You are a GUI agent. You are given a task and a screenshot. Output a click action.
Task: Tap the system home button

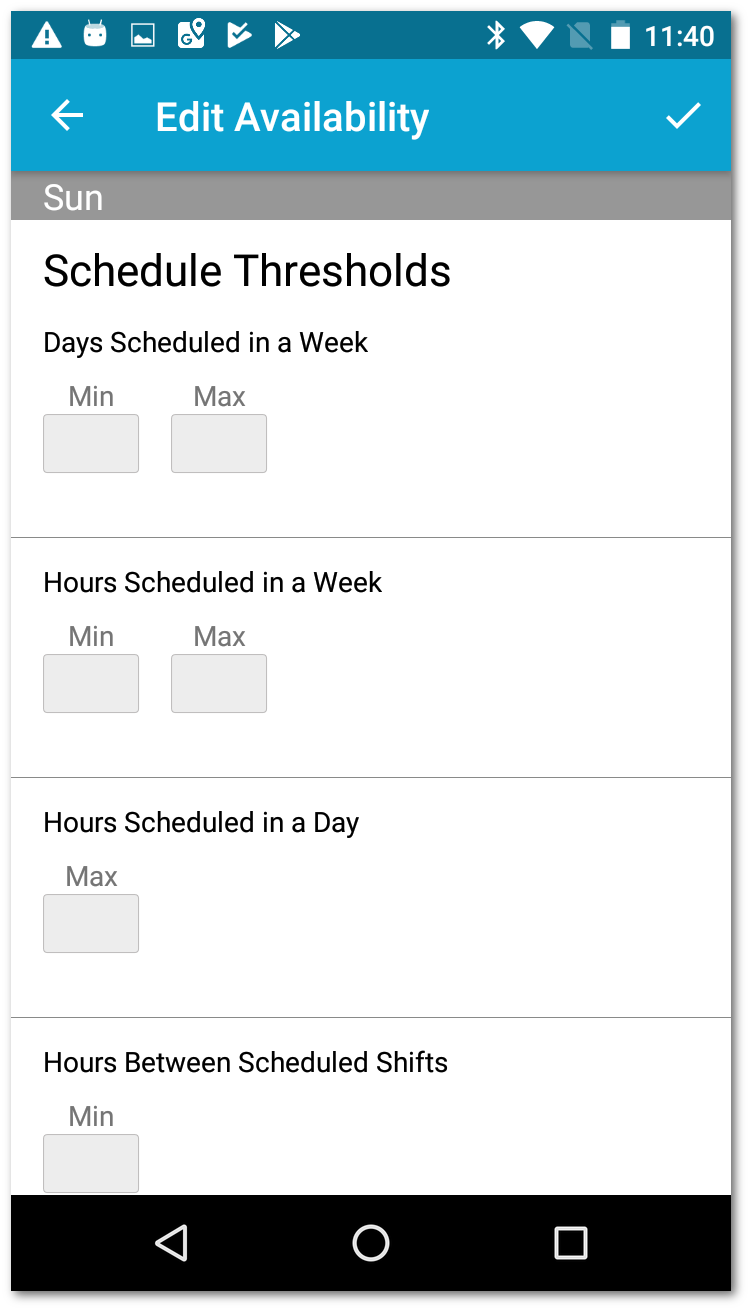pyautogui.click(x=371, y=1243)
